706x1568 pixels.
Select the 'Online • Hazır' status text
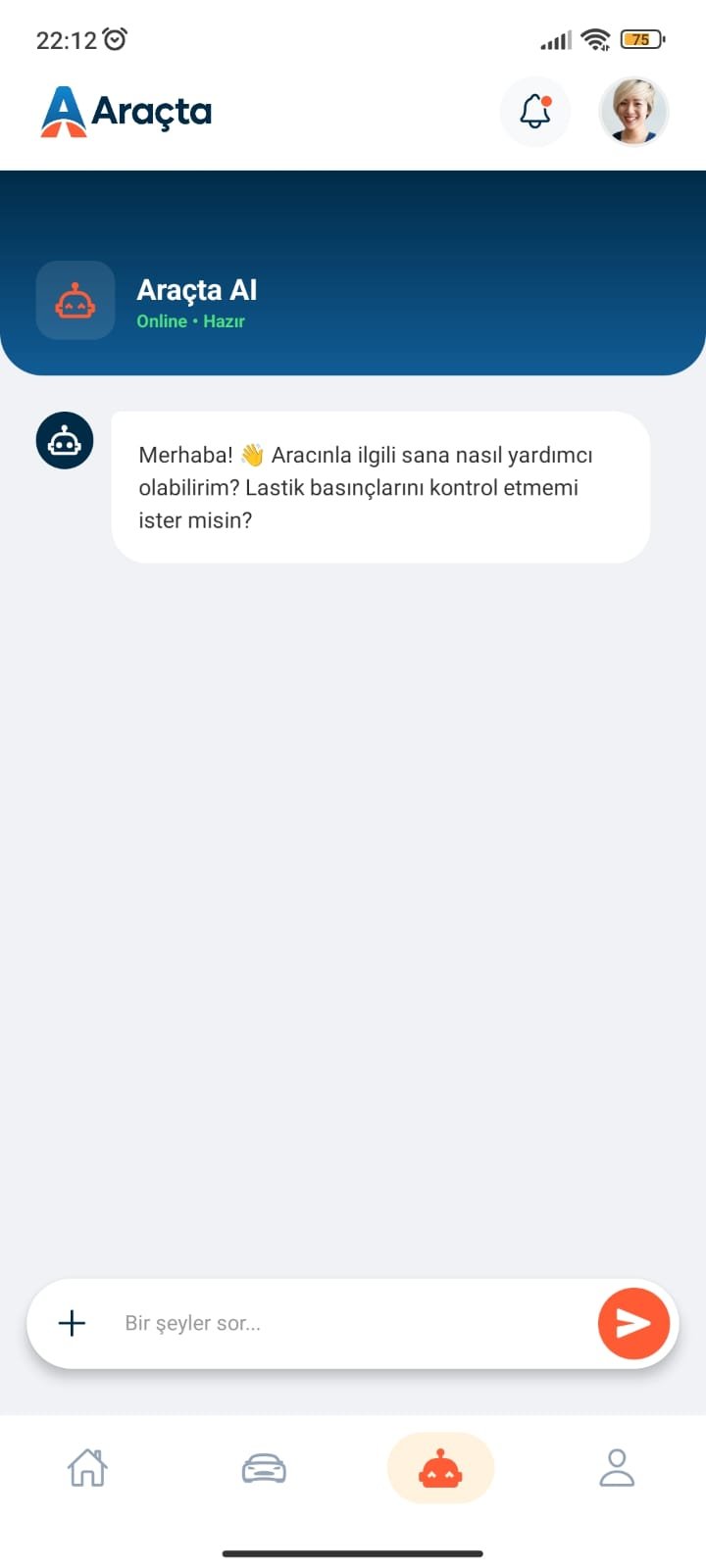tap(190, 321)
